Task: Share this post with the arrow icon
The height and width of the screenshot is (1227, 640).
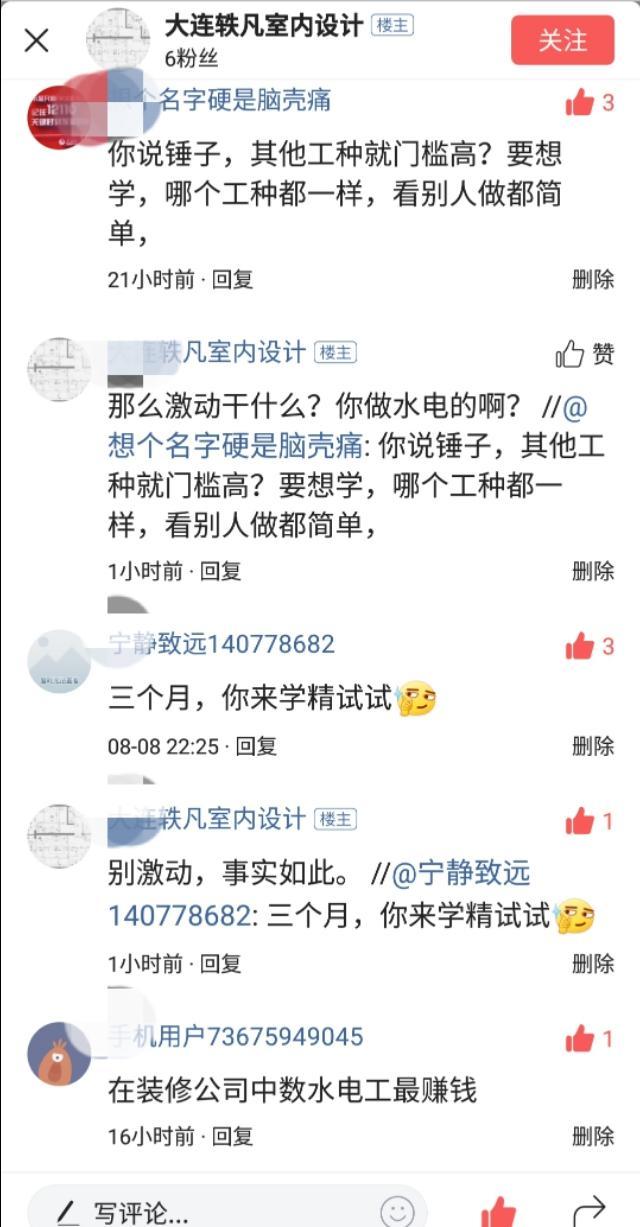Action: [590, 1211]
